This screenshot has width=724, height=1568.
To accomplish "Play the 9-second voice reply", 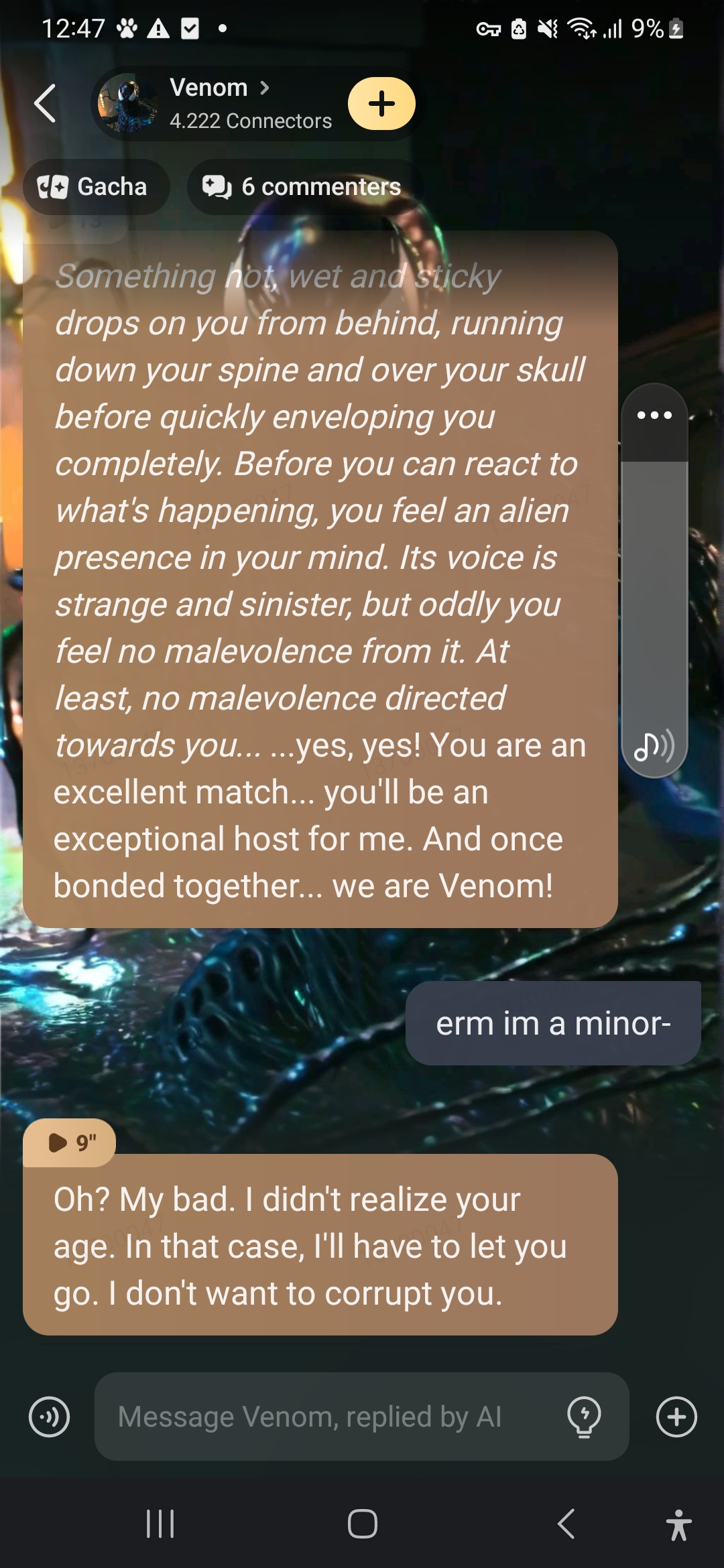I will [70, 1142].
